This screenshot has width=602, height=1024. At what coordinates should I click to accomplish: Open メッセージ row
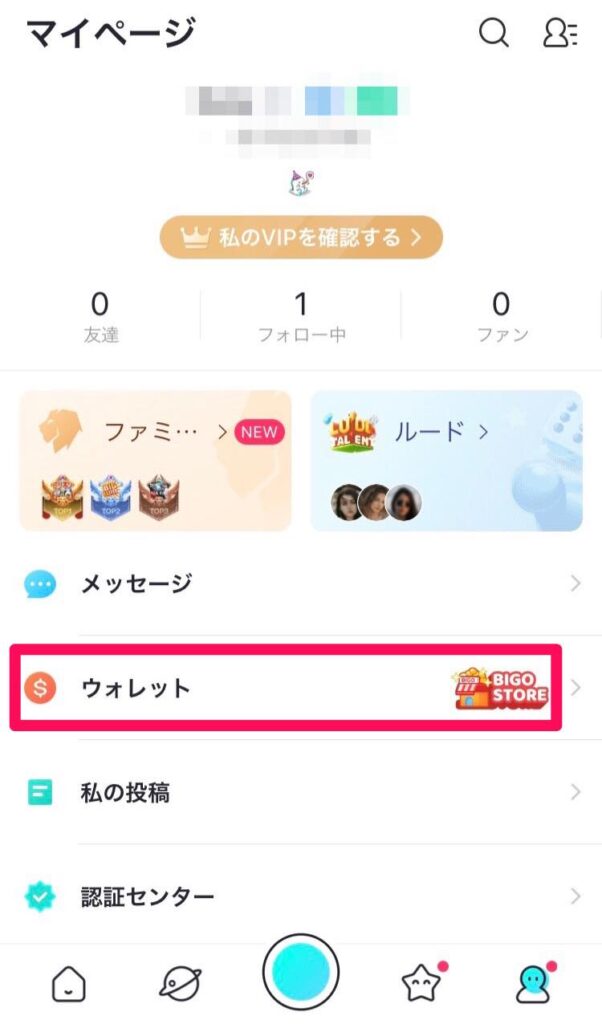coord(300,584)
